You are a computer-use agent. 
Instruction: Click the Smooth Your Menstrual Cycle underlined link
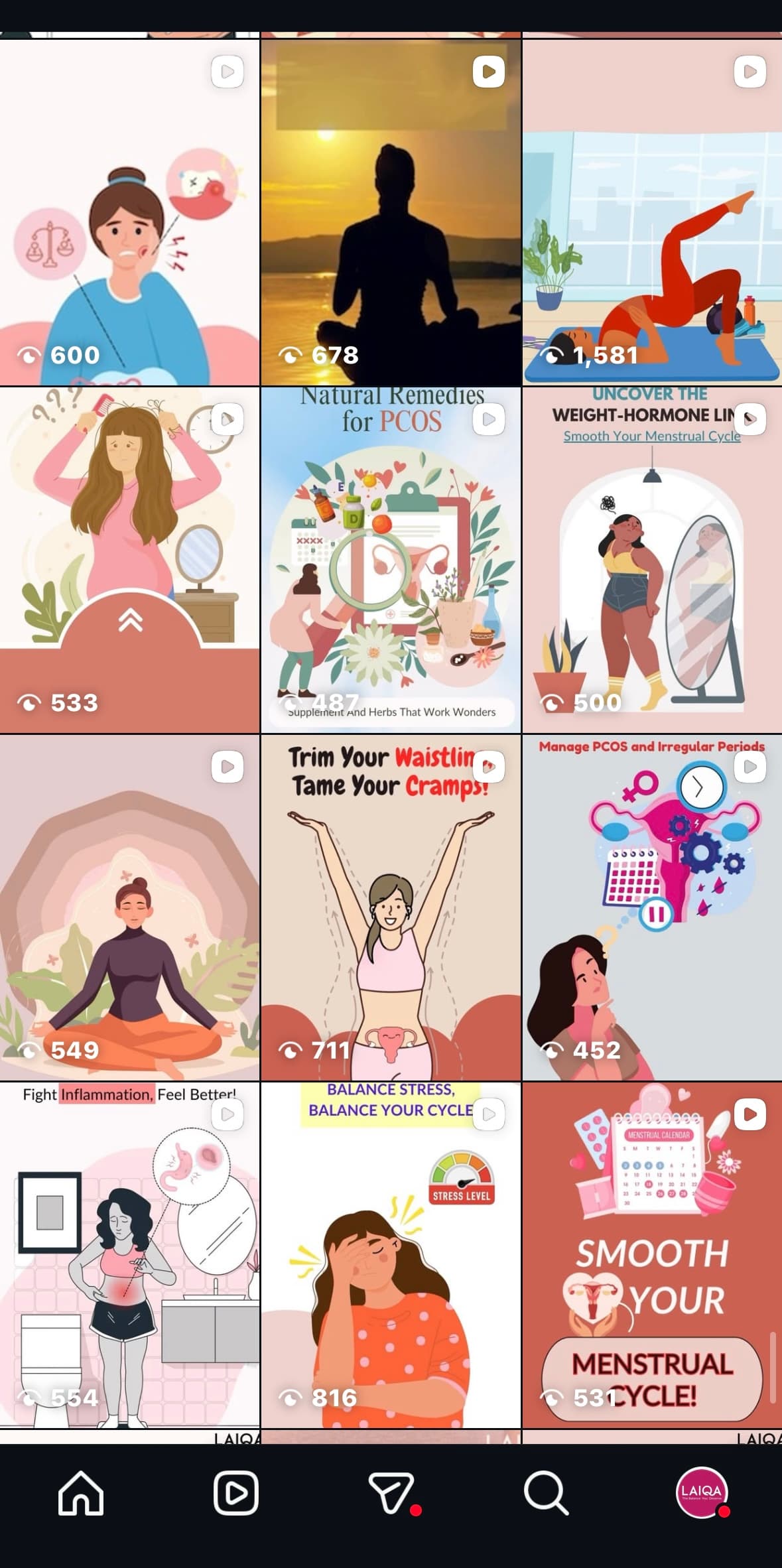pos(652,436)
